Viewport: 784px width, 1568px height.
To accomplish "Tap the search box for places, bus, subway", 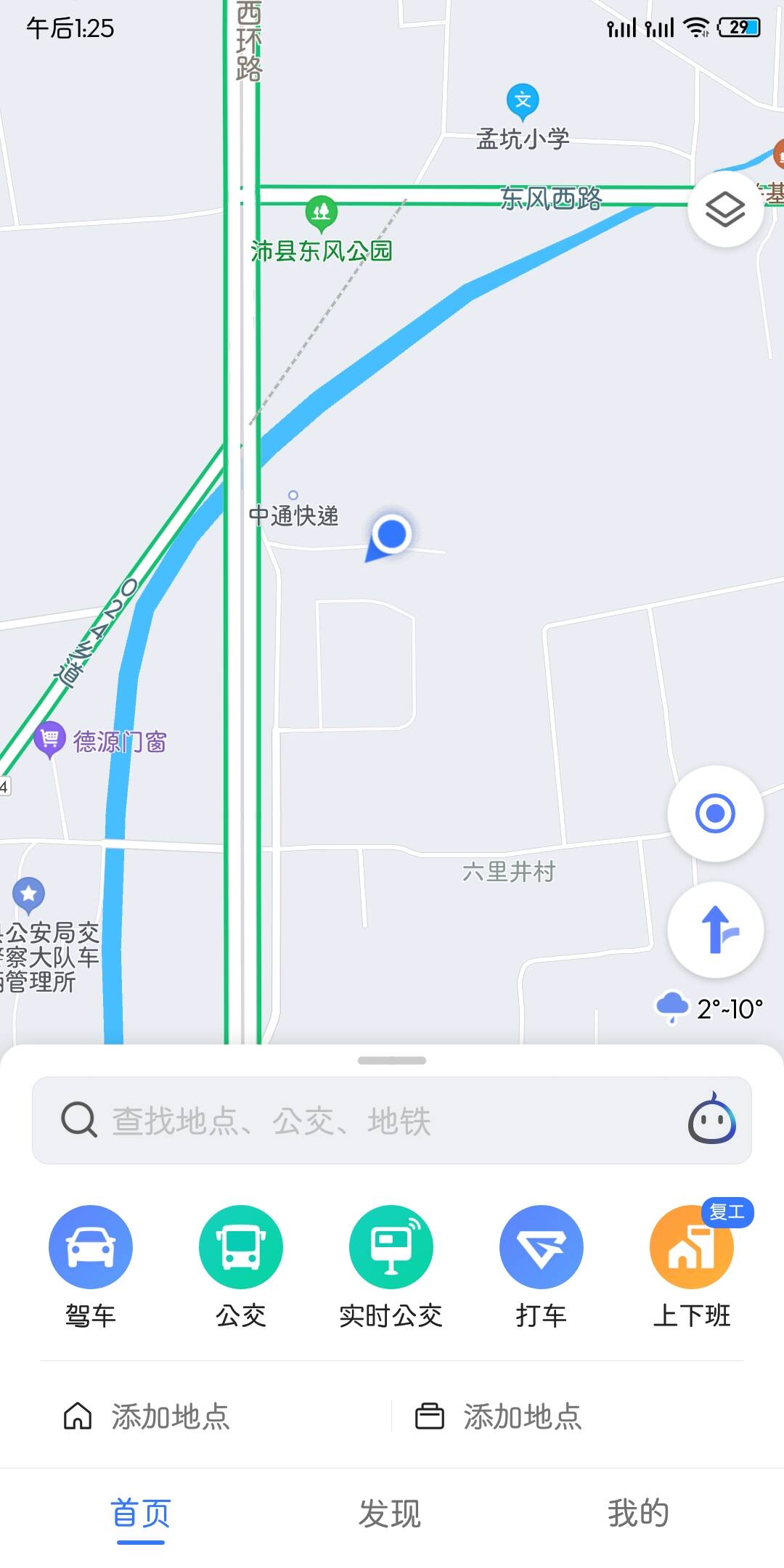I will point(392,1120).
